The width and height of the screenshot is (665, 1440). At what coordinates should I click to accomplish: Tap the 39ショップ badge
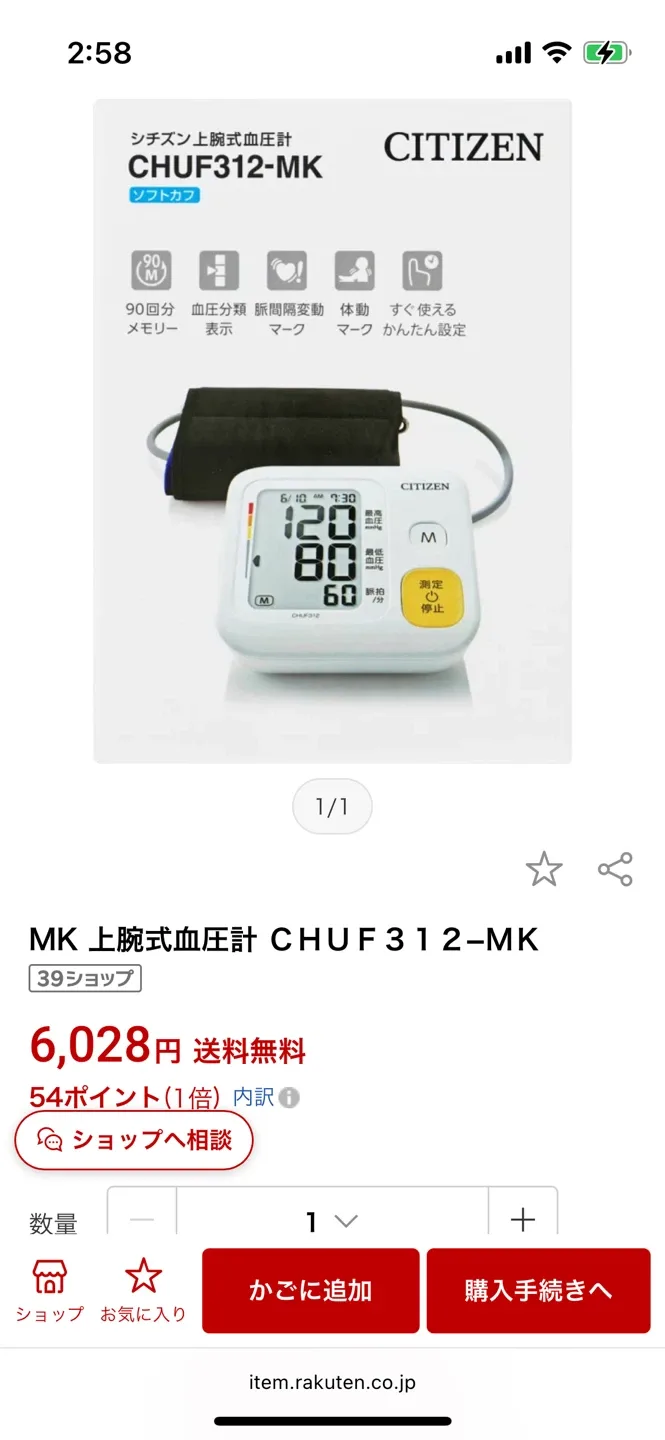(85, 978)
